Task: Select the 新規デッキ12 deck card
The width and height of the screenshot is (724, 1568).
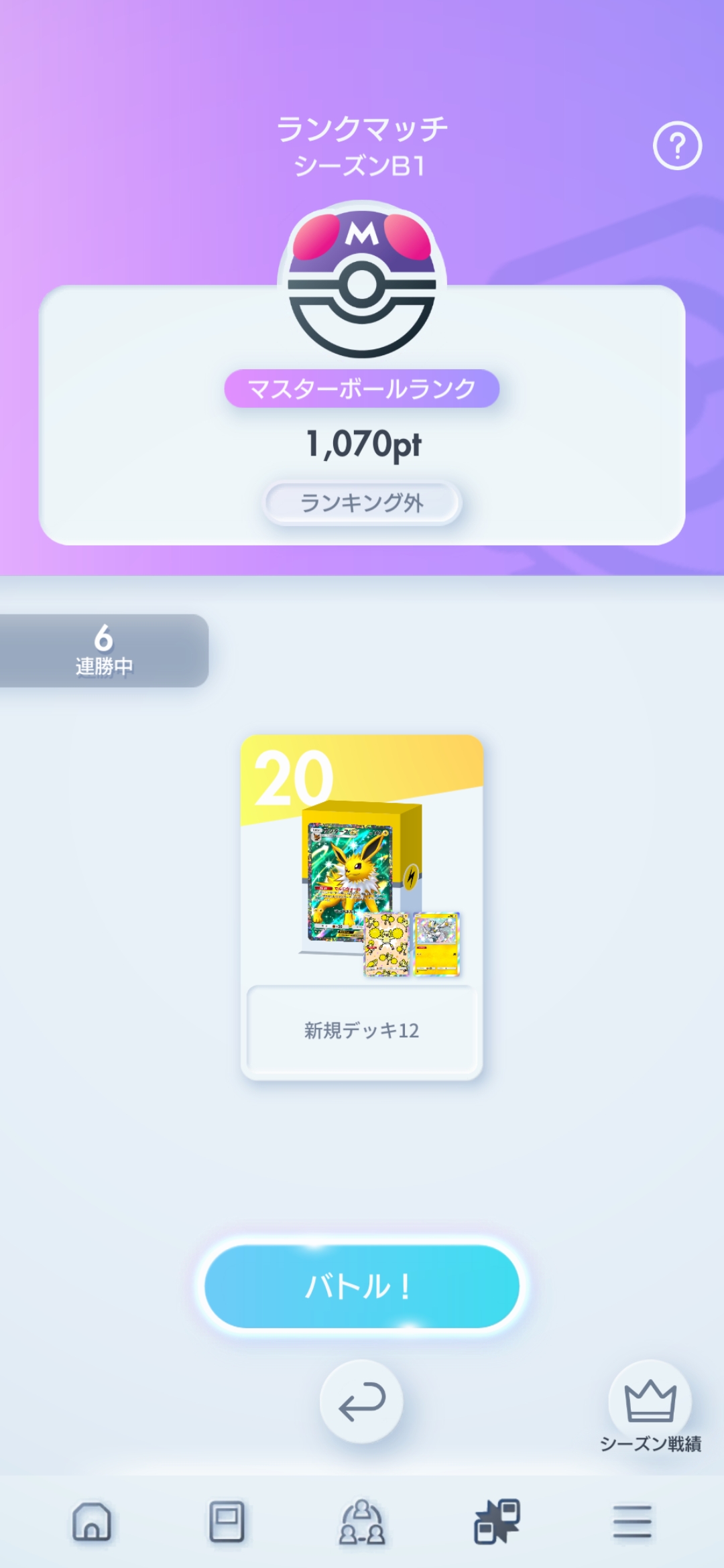Action: (362, 907)
